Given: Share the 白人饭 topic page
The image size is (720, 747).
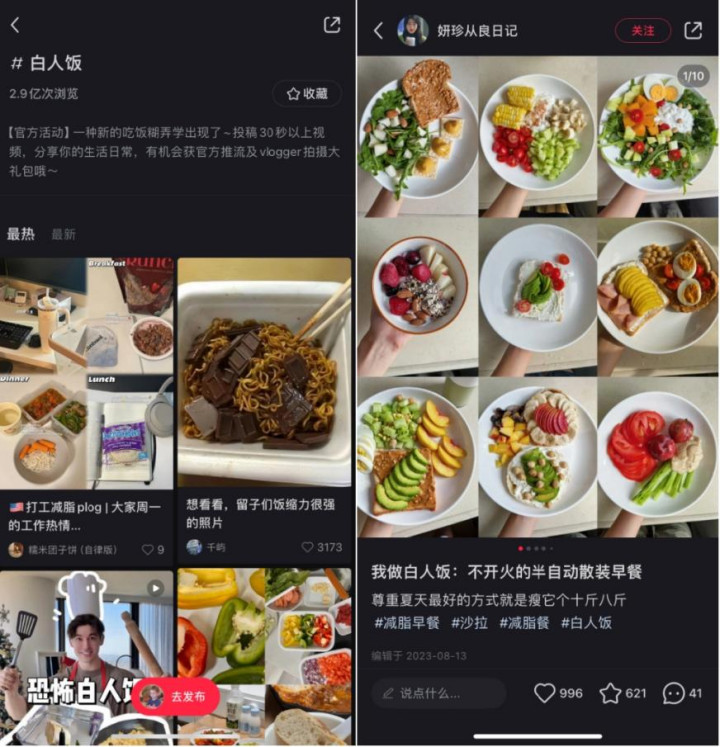Looking at the screenshot, I should click(x=332, y=25).
